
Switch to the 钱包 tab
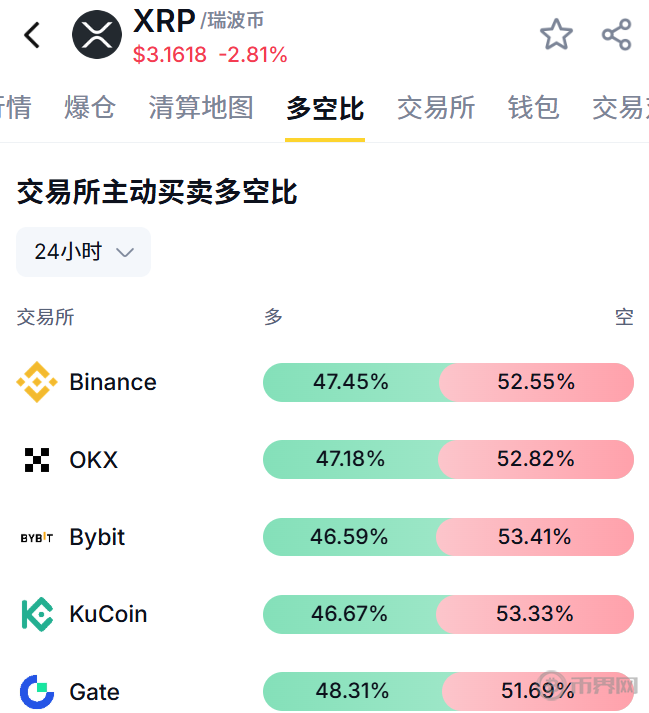[533, 108]
